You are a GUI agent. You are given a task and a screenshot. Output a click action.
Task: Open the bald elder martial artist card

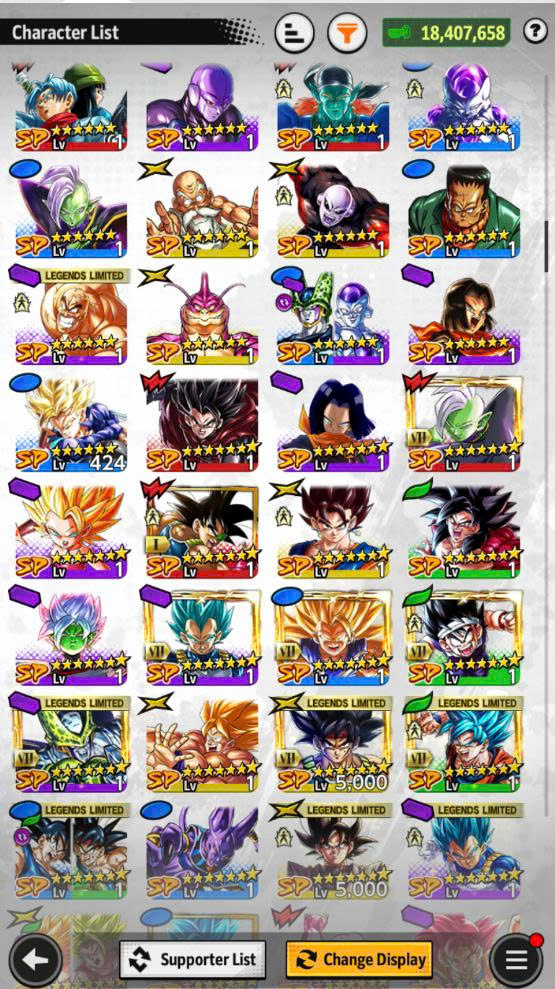[x=202, y=211]
